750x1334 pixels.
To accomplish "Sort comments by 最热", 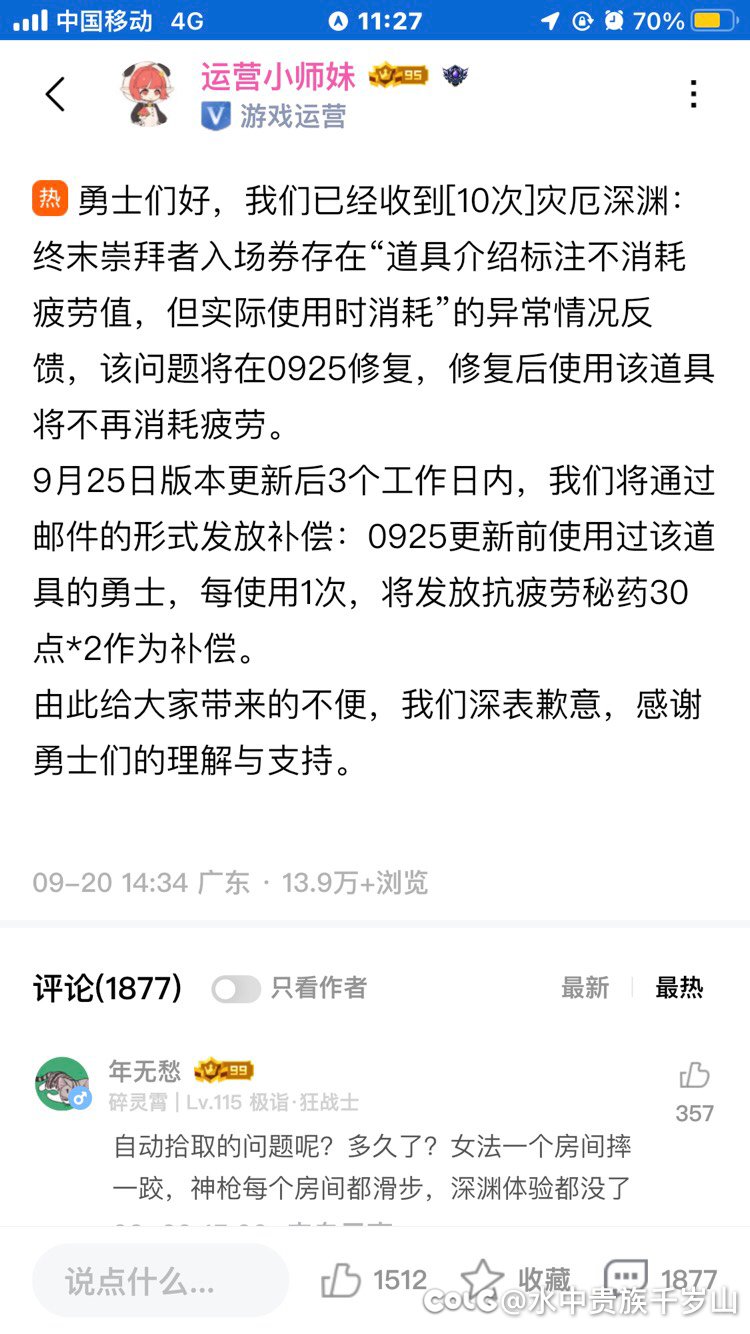I will (x=679, y=988).
